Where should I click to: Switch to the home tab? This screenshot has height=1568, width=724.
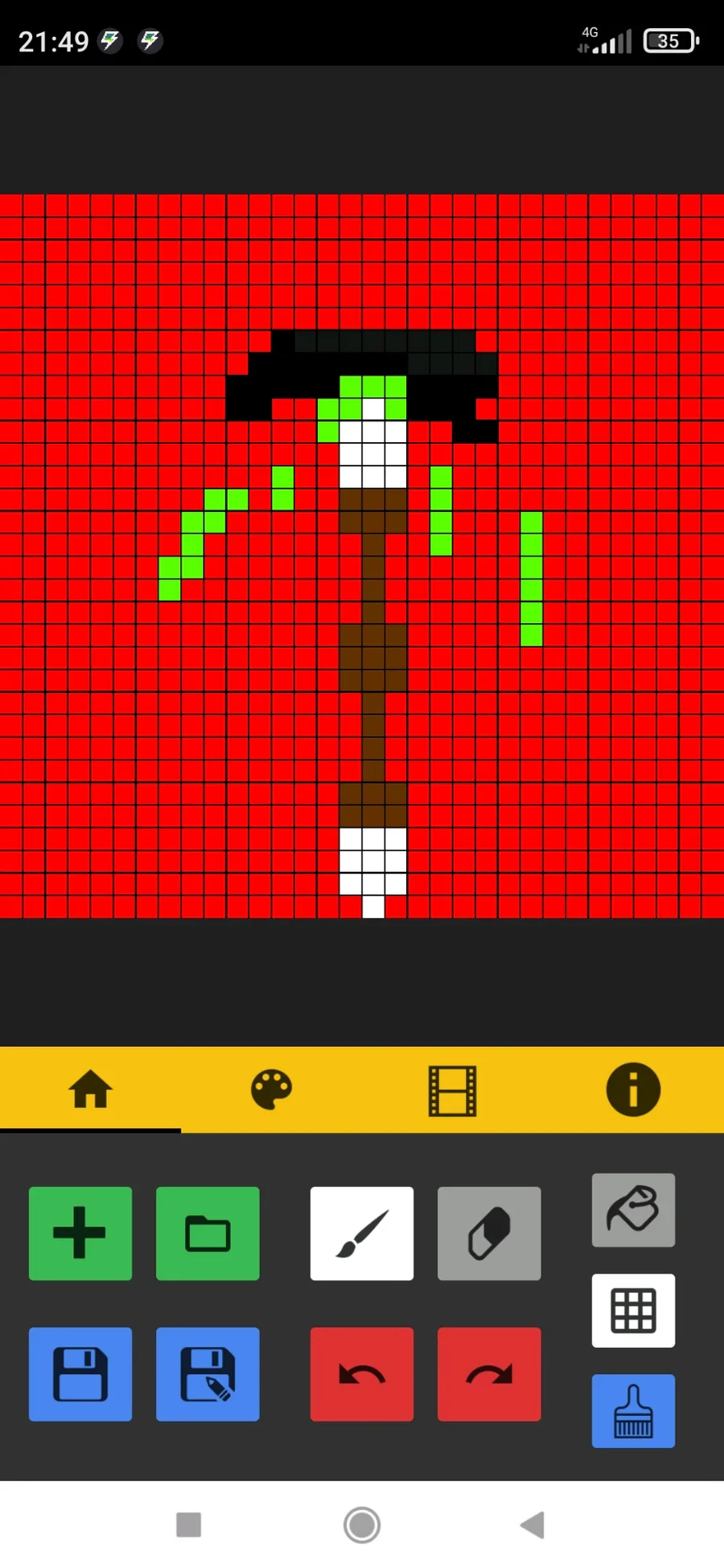point(90,1090)
